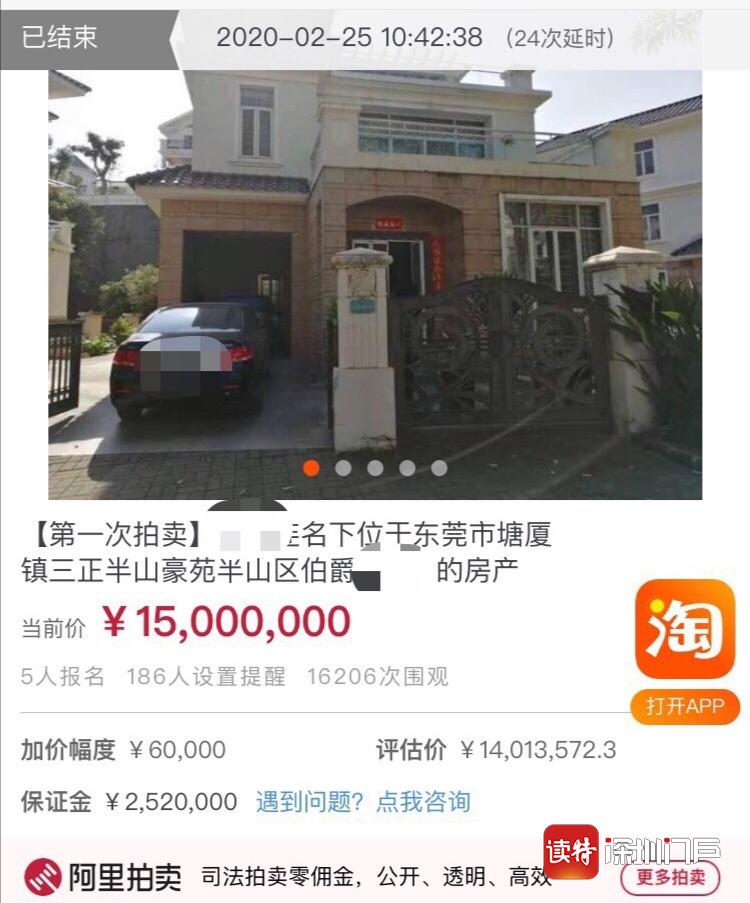Tap the orange Taobao app icon

685,629
